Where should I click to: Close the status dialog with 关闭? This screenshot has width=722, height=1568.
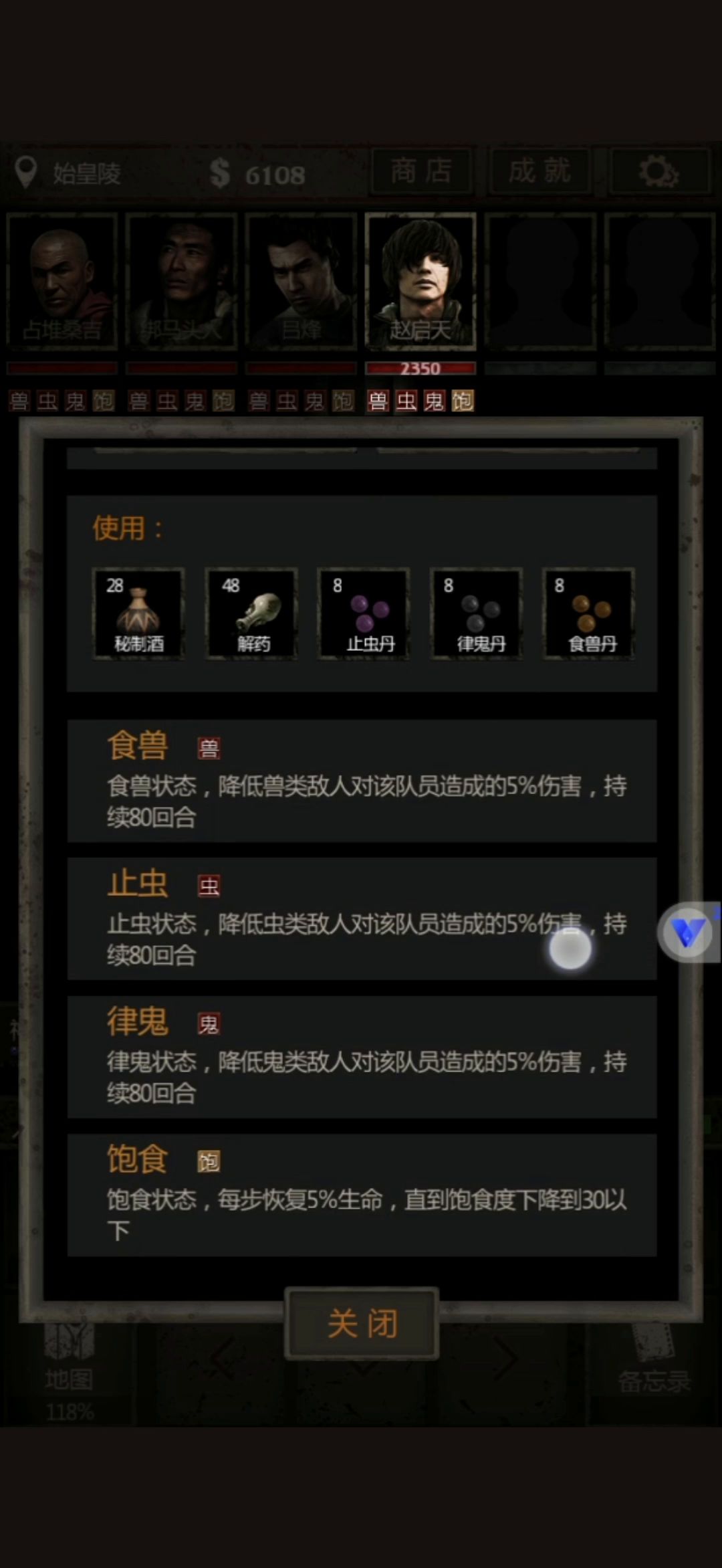(362, 1323)
